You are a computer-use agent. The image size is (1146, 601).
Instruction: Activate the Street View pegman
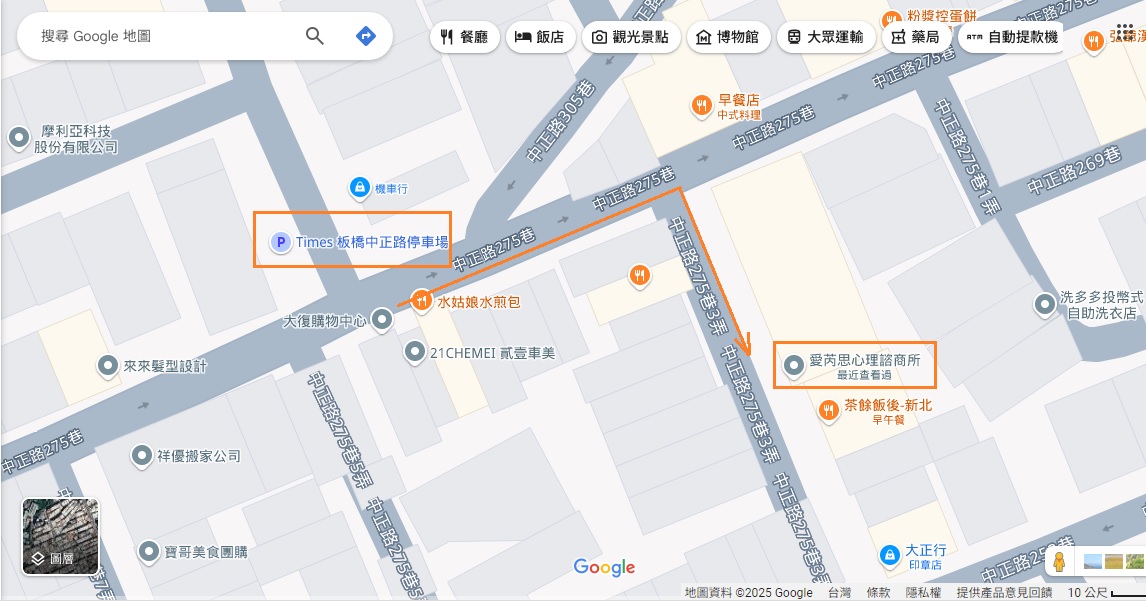[1061, 563]
